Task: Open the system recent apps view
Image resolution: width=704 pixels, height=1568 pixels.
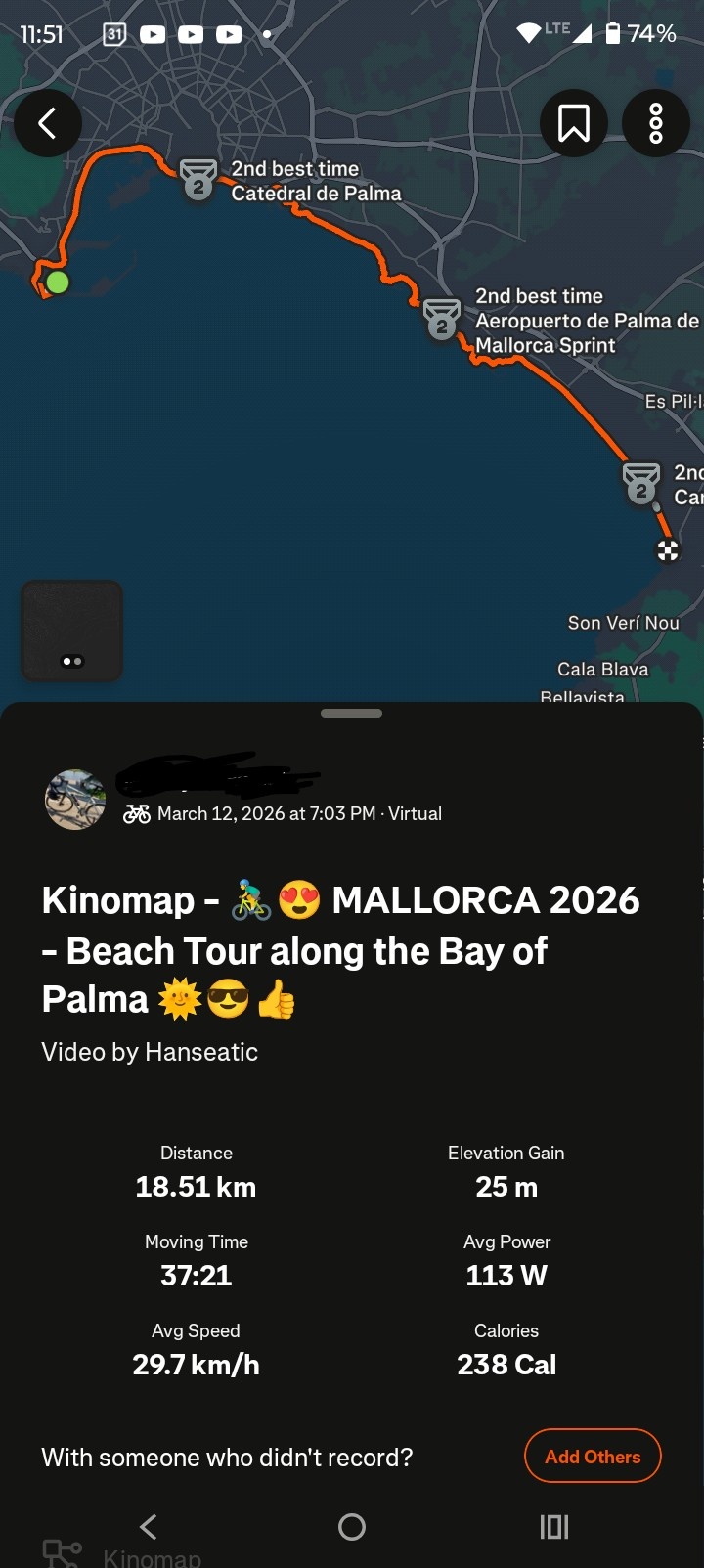Action: pyautogui.click(x=554, y=1527)
